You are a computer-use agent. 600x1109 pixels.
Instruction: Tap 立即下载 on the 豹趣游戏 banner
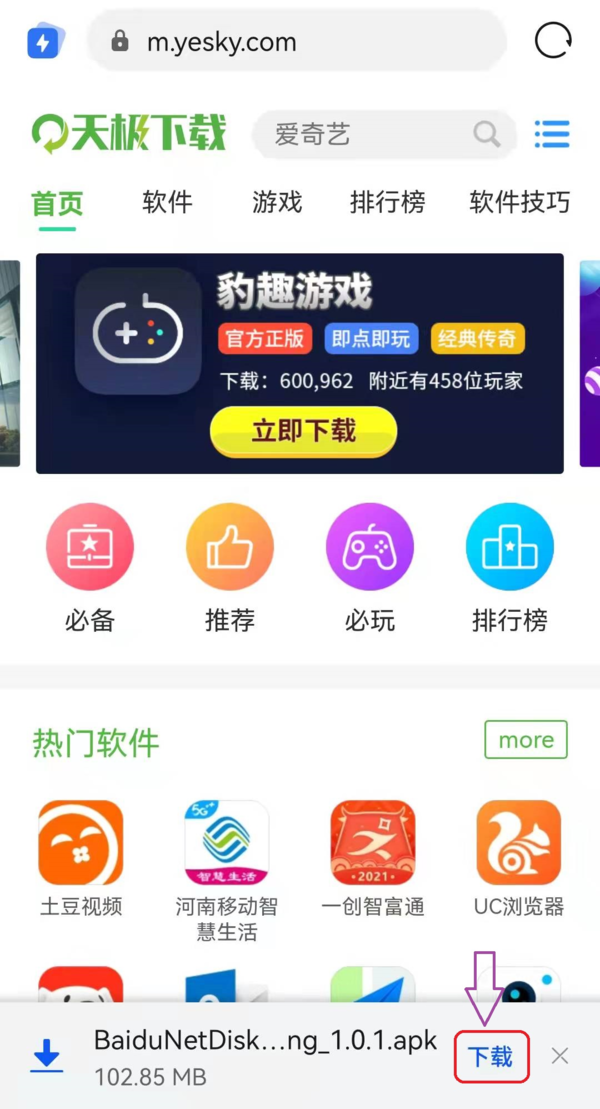(x=303, y=431)
